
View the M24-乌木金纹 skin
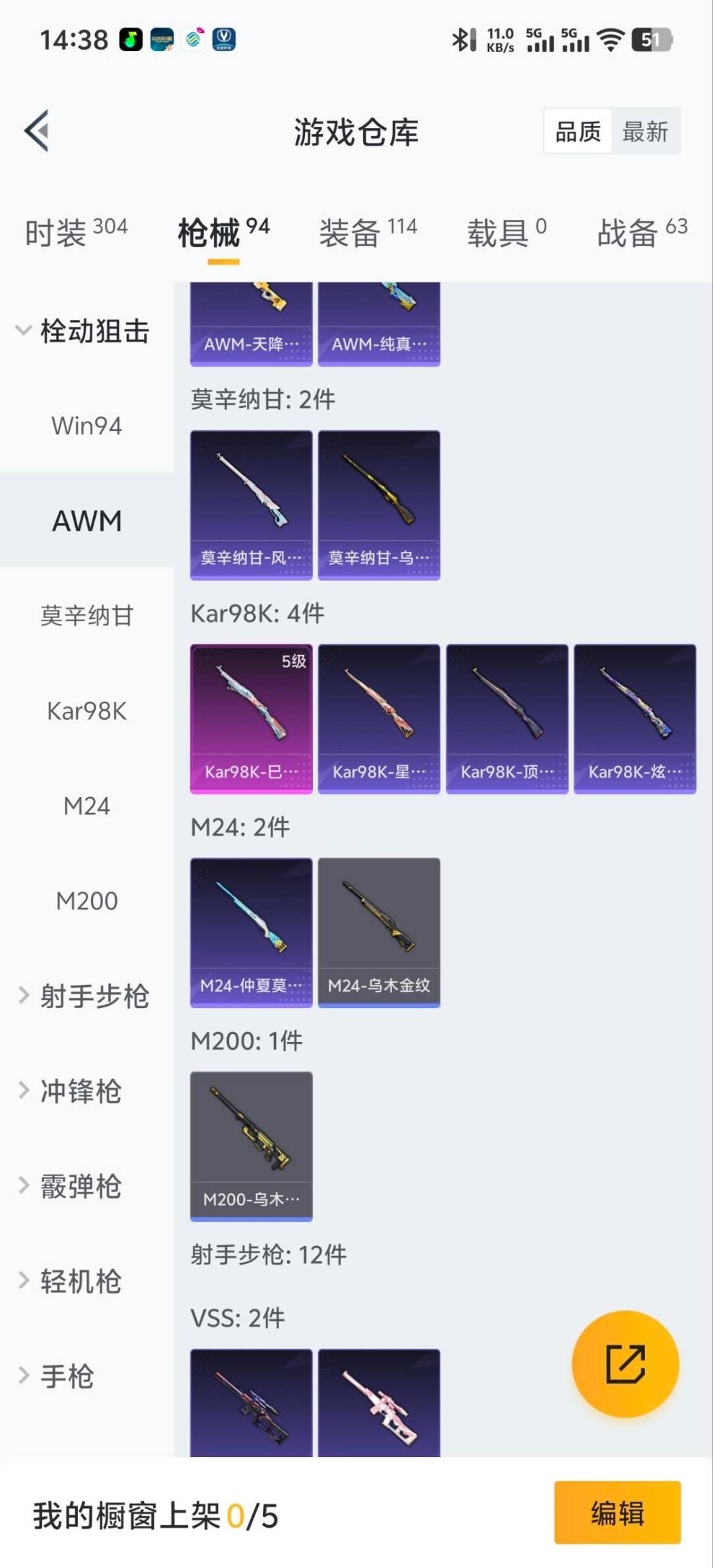pyautogui.click(x=379, y=932)
